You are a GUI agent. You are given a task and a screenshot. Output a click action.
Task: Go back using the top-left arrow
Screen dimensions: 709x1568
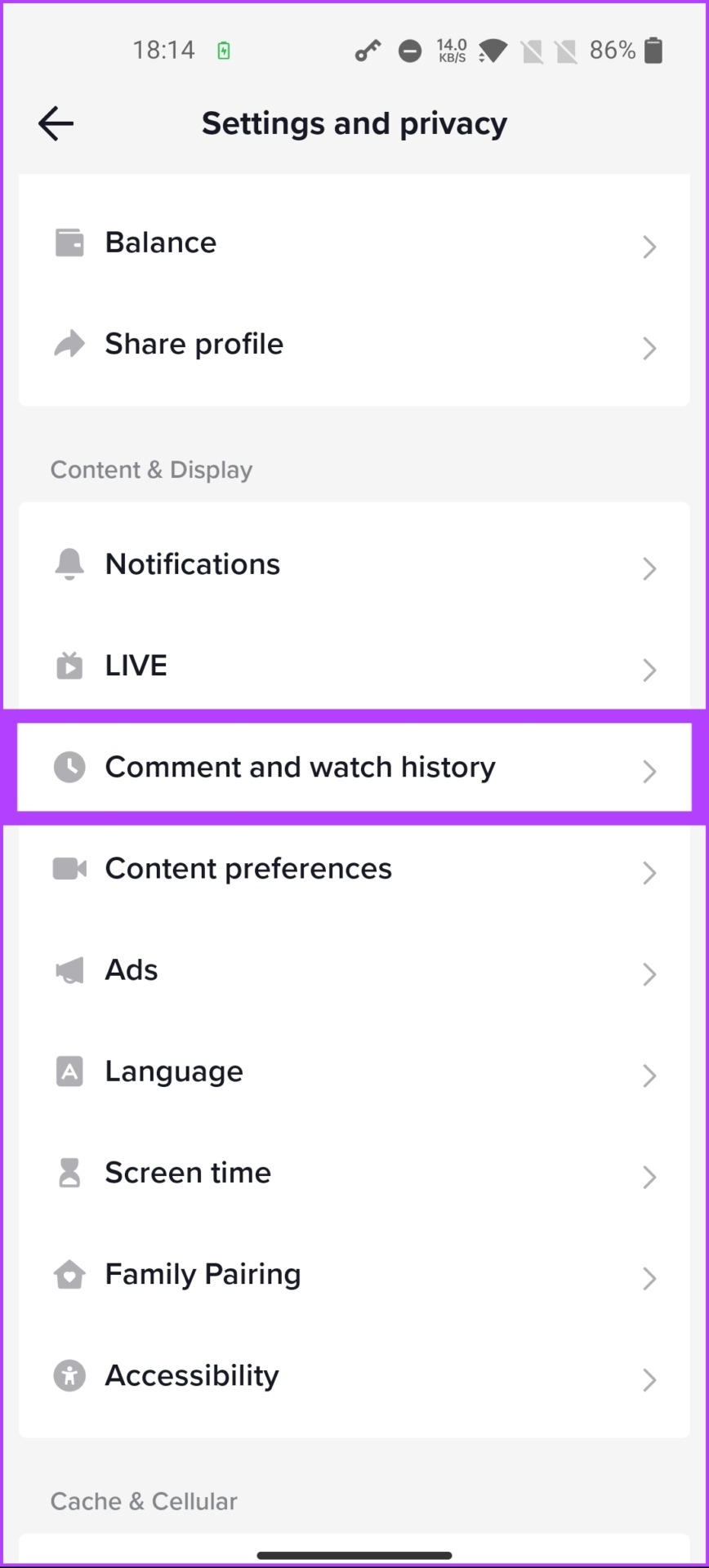(56, 124)
